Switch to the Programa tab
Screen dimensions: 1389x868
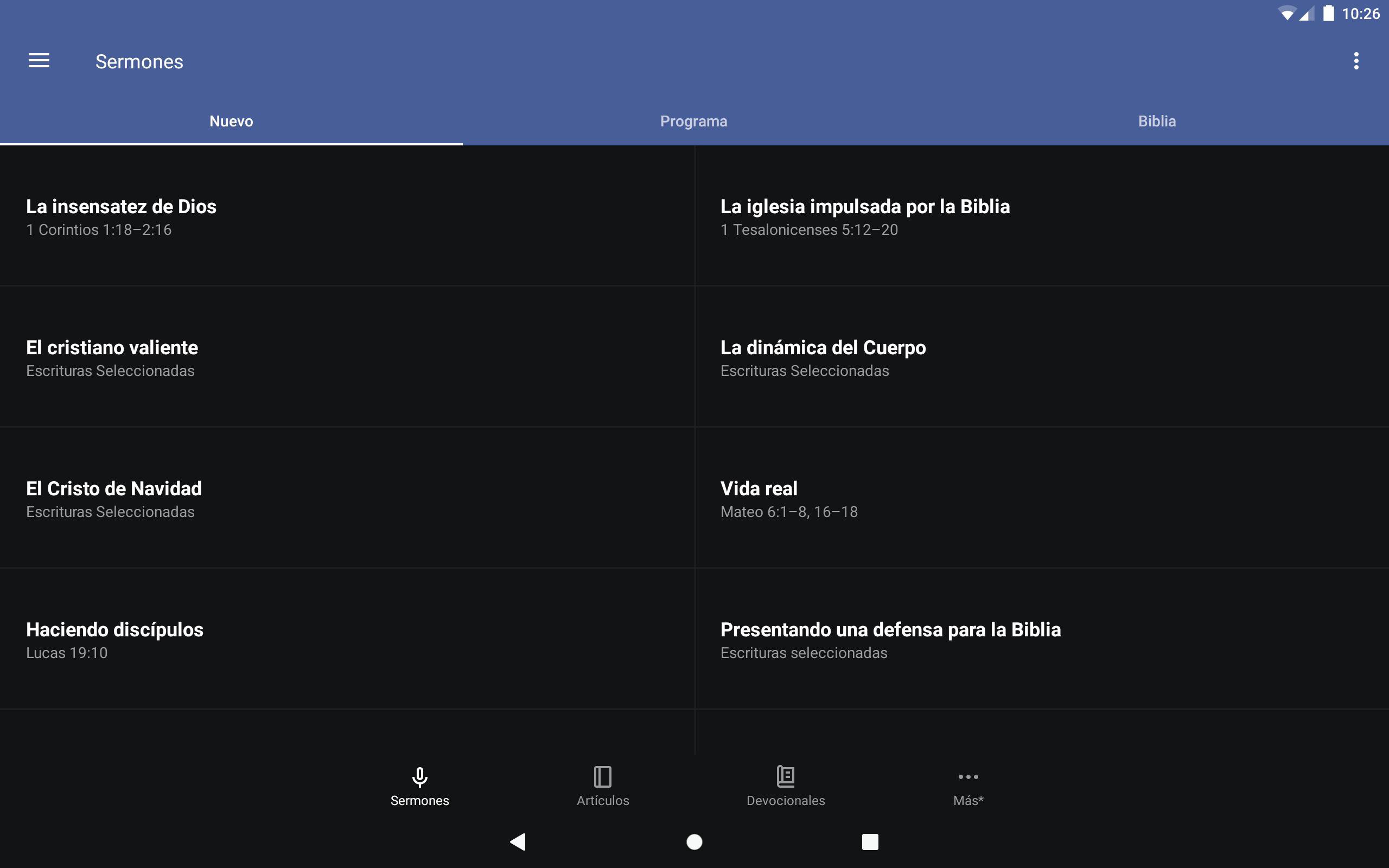(x=693, y=121)
